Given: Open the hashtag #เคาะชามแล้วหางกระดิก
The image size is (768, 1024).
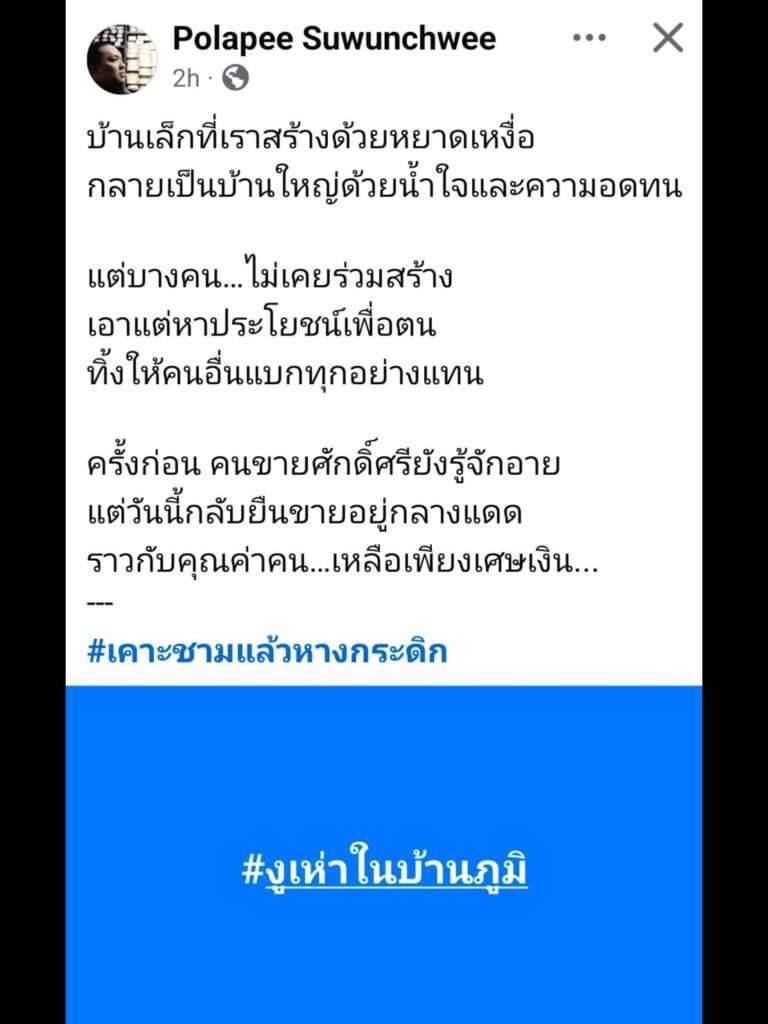Looking at the screenshot, I should pos(267,652).
